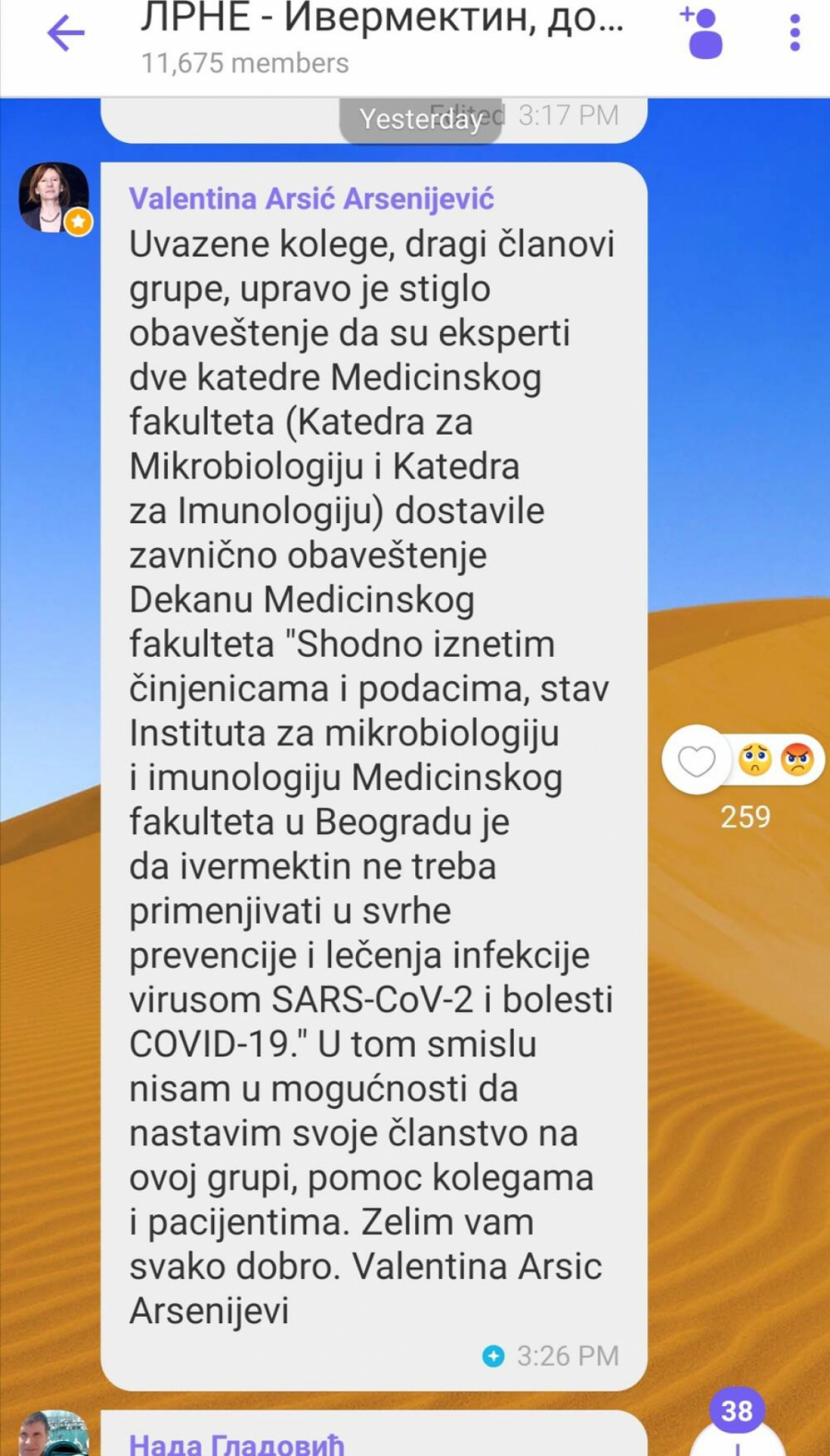The width and height of the screenshot is (830, 1456).
Task: Open Valentina's profile picture
Action: click(x=52, y=196)
